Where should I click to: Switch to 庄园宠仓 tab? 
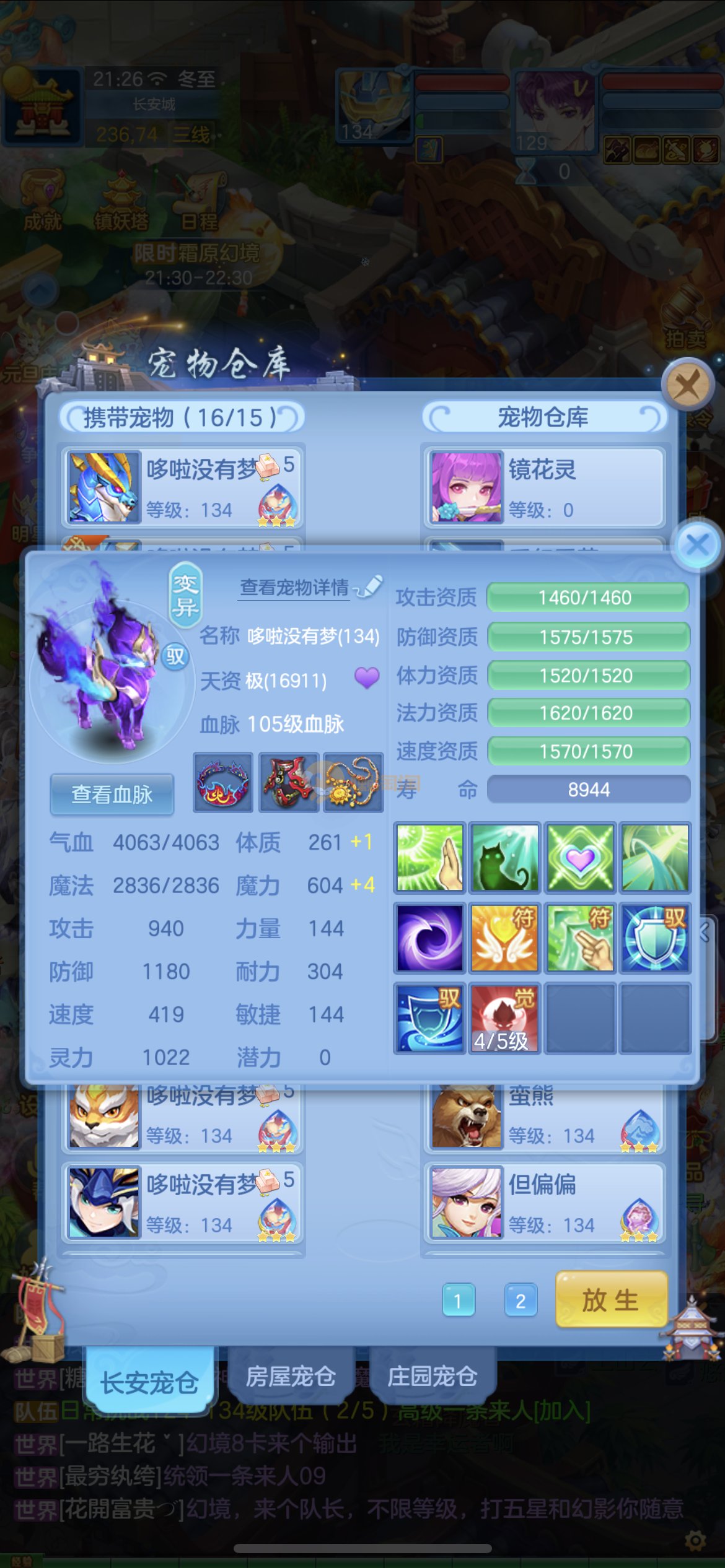point(432,1376)
